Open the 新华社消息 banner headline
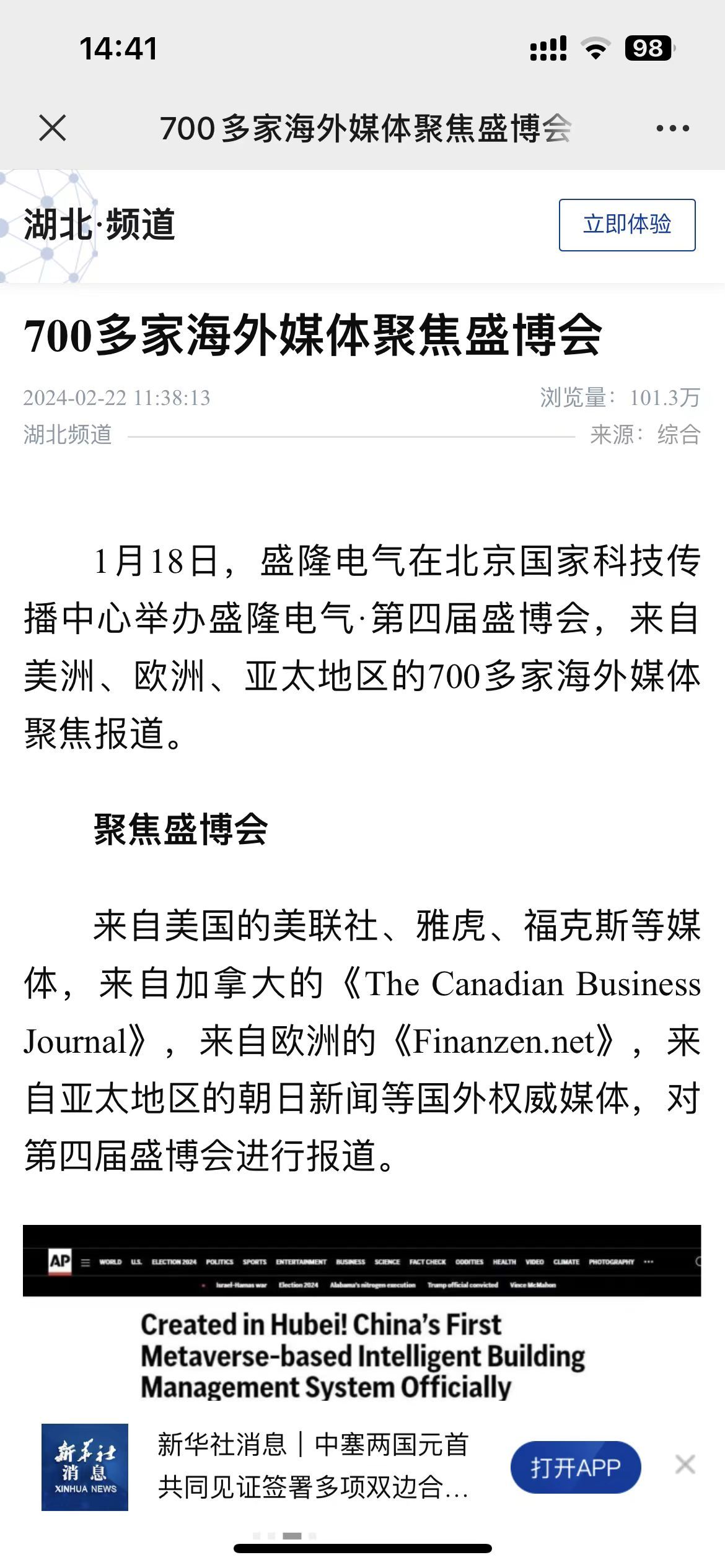Screen dimensions: 725x1568 313,1466
